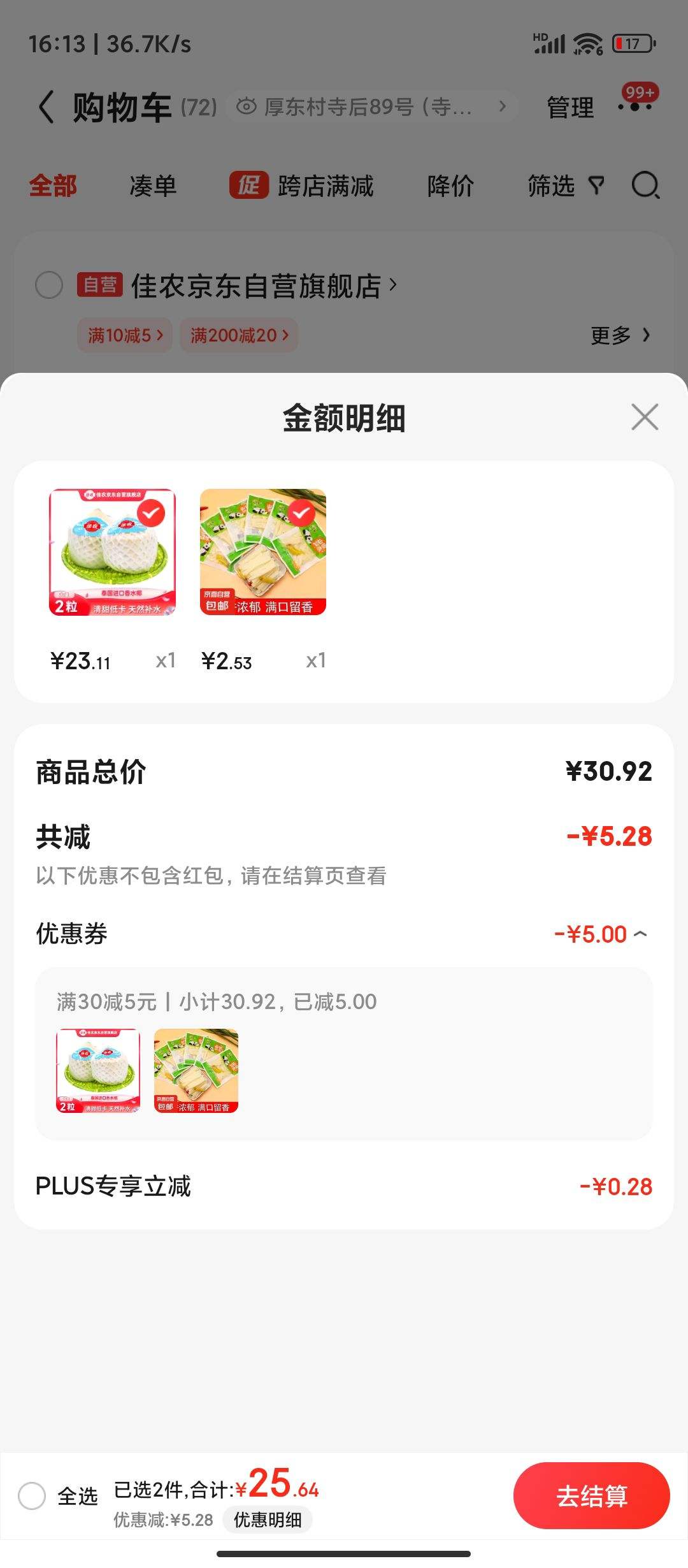The image size is (688, 1568).
Task: View 更多 store promotions
Action: coord(620,335)
